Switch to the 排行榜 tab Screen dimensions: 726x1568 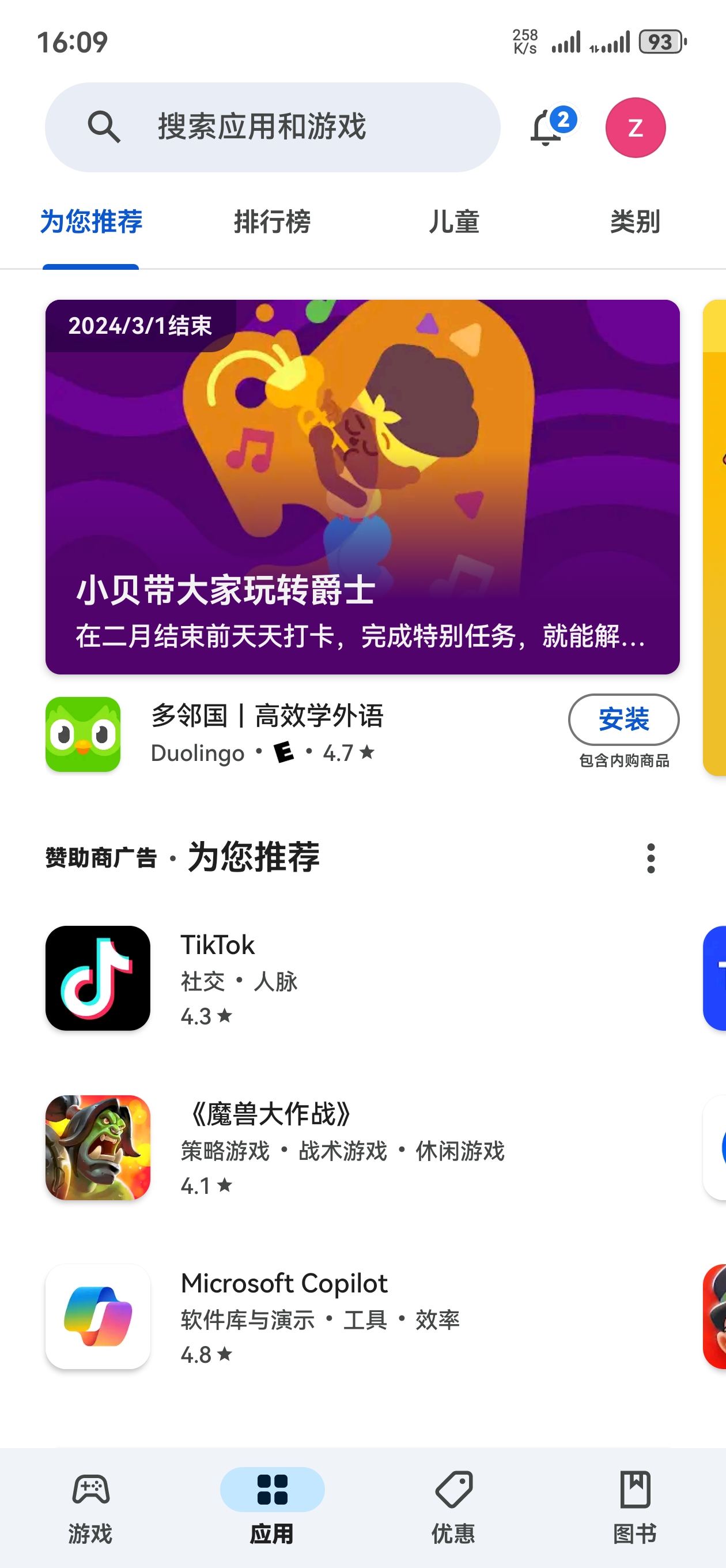point(273,222)
